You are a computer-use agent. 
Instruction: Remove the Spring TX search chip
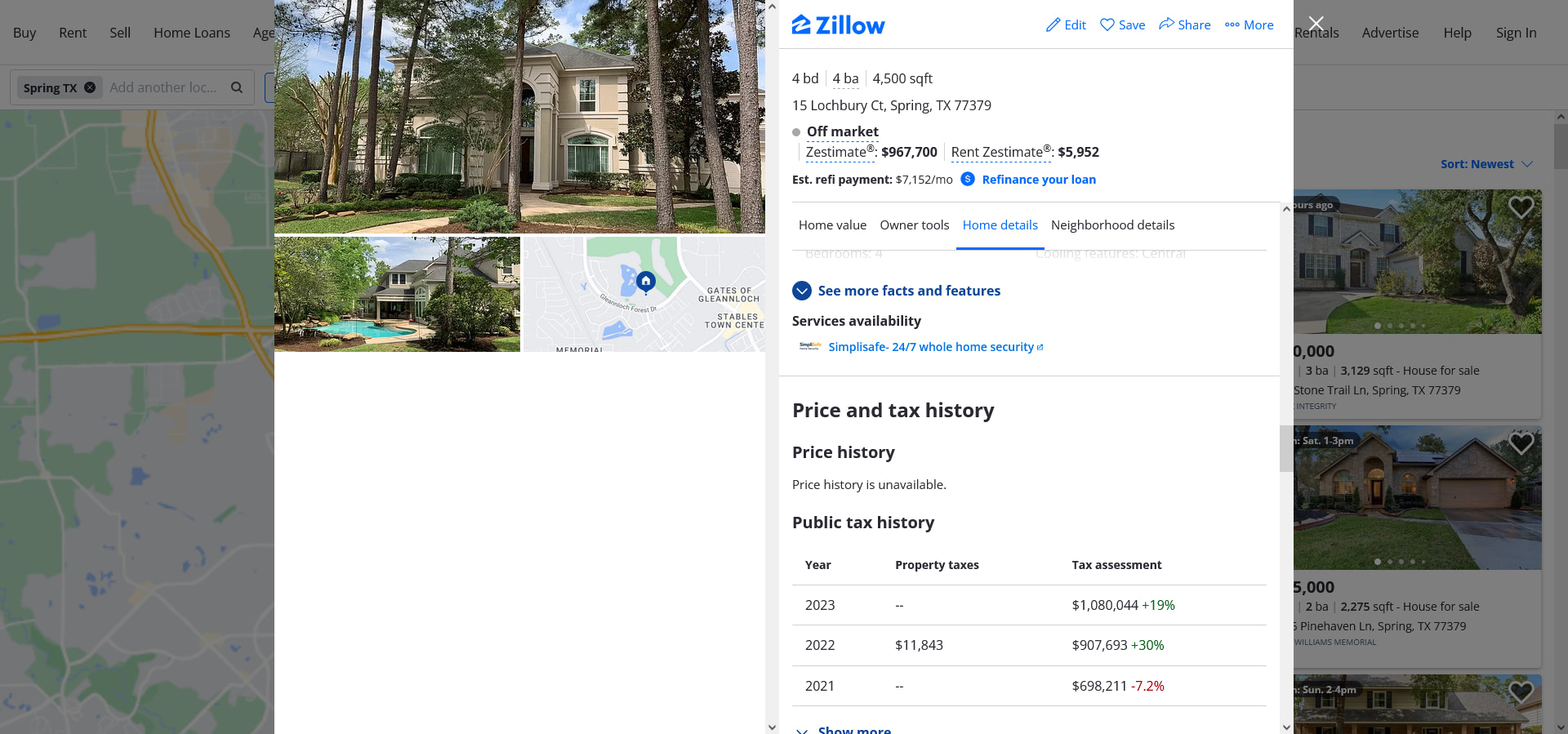coord(90,87)
